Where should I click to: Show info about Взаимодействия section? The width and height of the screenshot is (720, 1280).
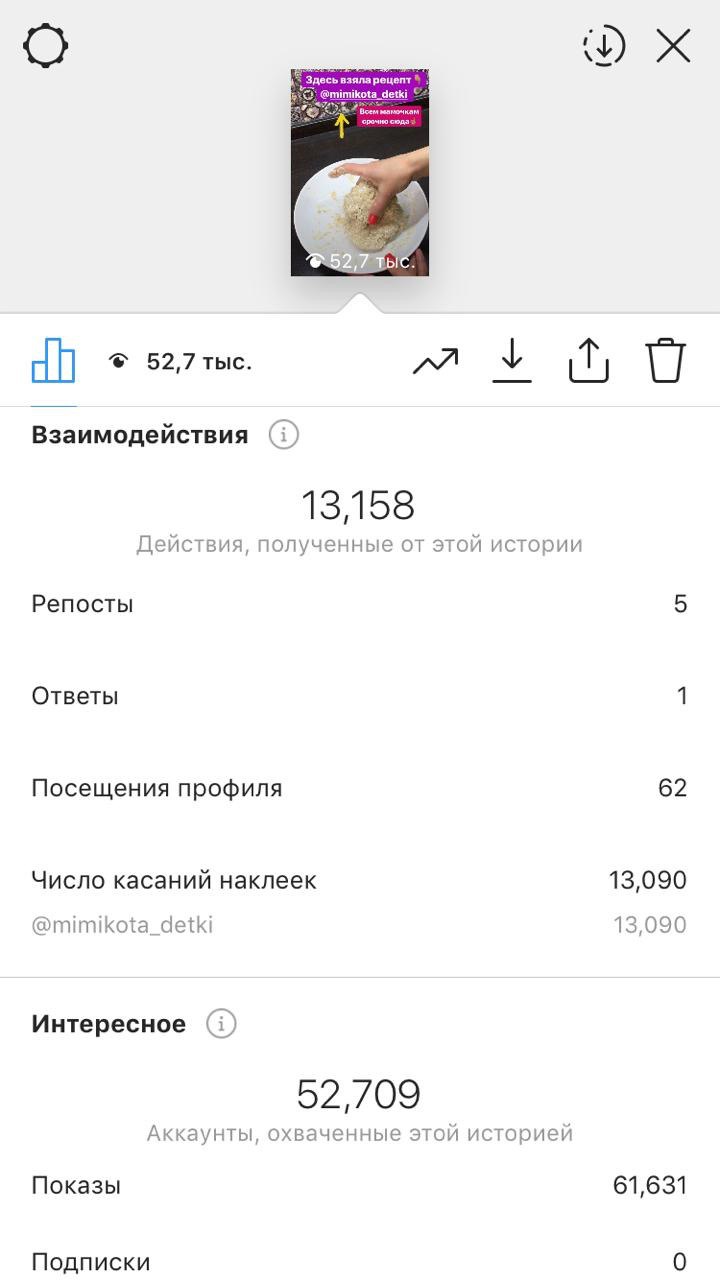[x=284, y=435]
